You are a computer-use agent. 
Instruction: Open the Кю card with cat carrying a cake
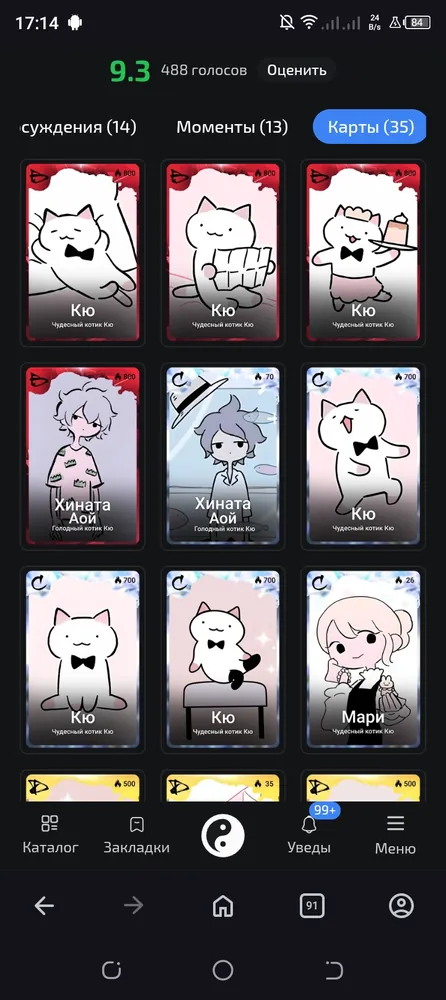coord(363,253)
